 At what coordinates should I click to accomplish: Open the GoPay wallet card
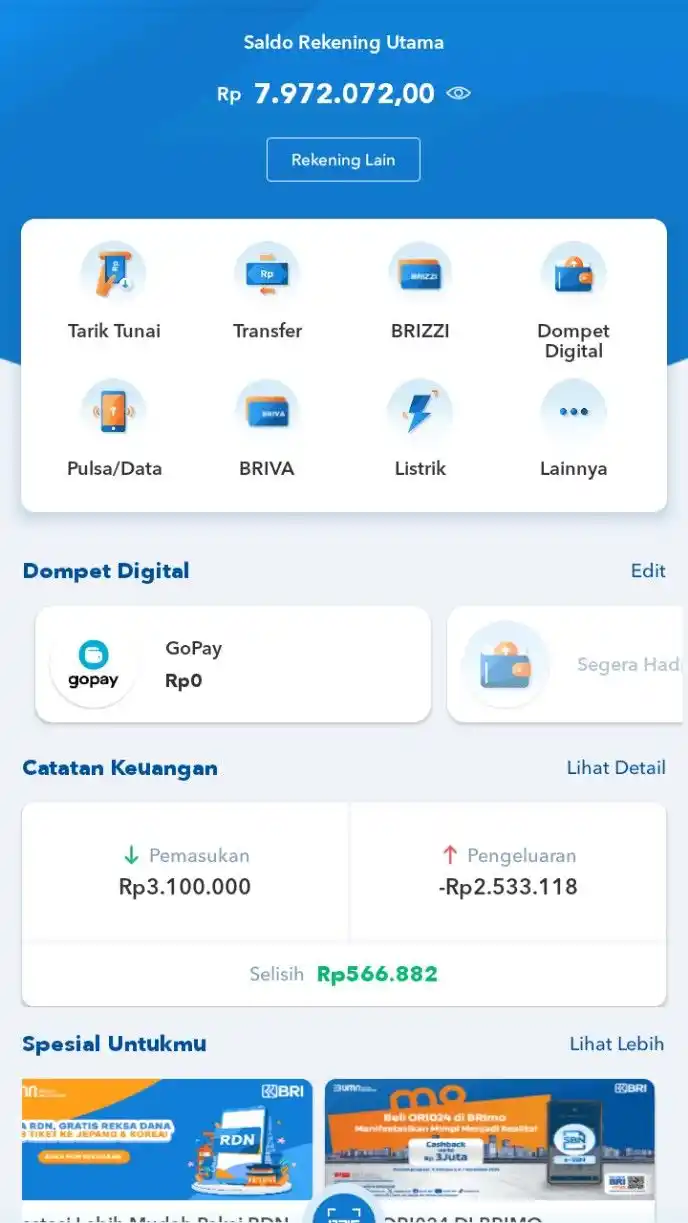[233, 664]
